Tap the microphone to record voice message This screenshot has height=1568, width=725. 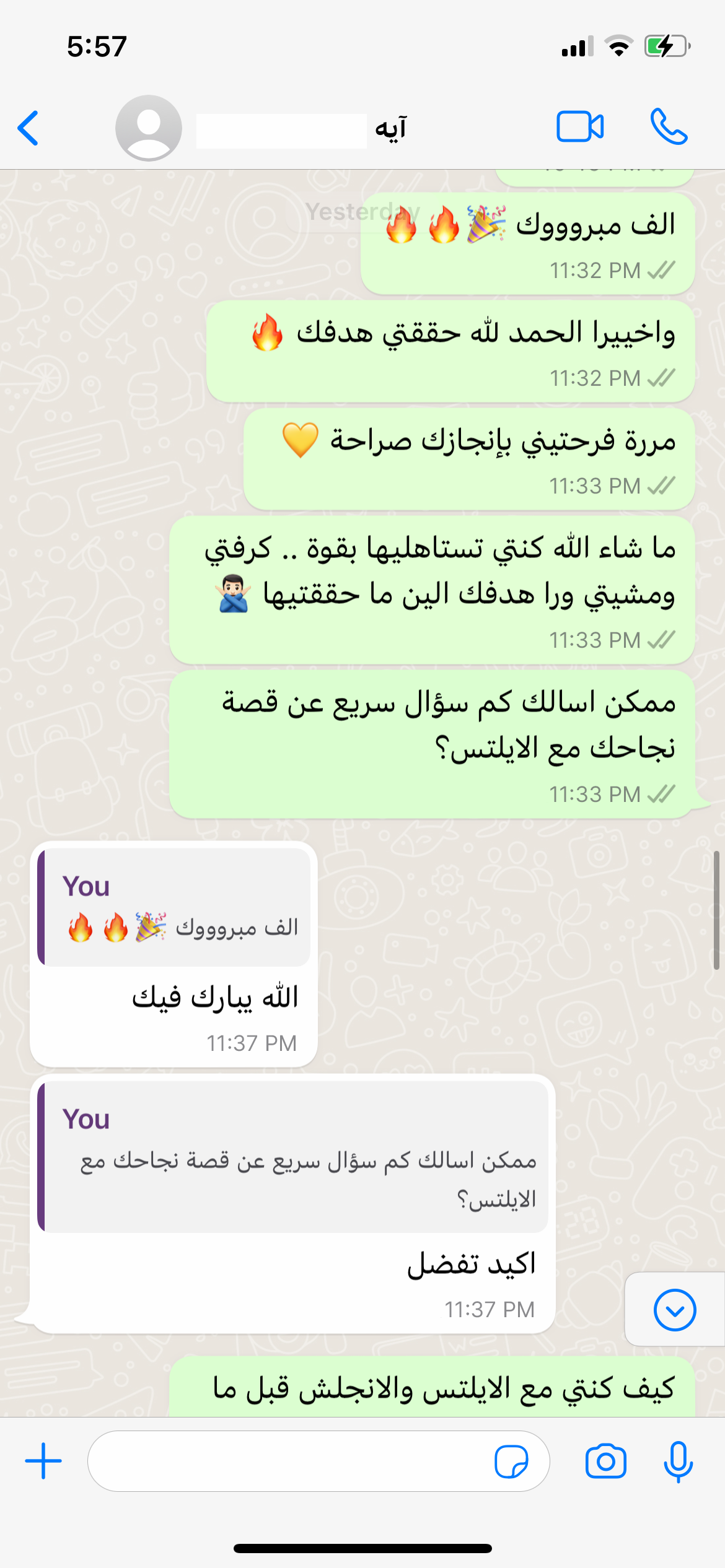678,1461
